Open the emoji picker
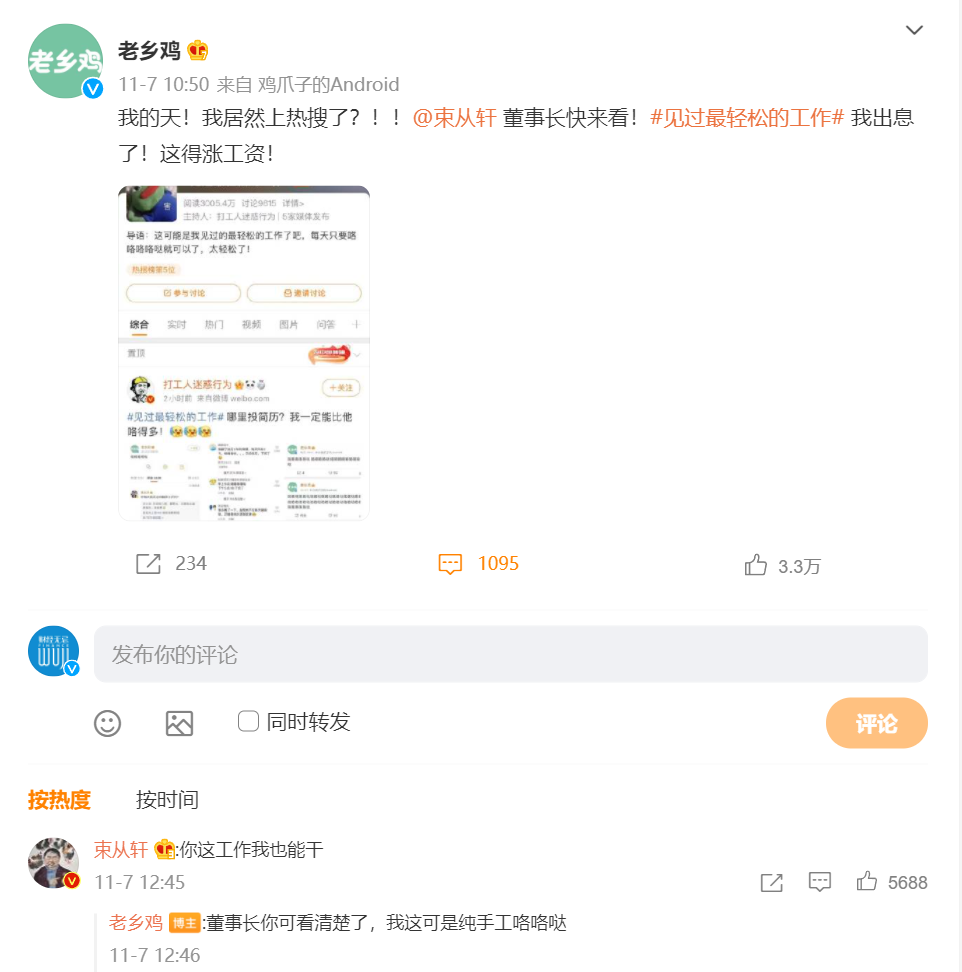The width and height of the screenshot is (962, 972). (x=107, y=723)
